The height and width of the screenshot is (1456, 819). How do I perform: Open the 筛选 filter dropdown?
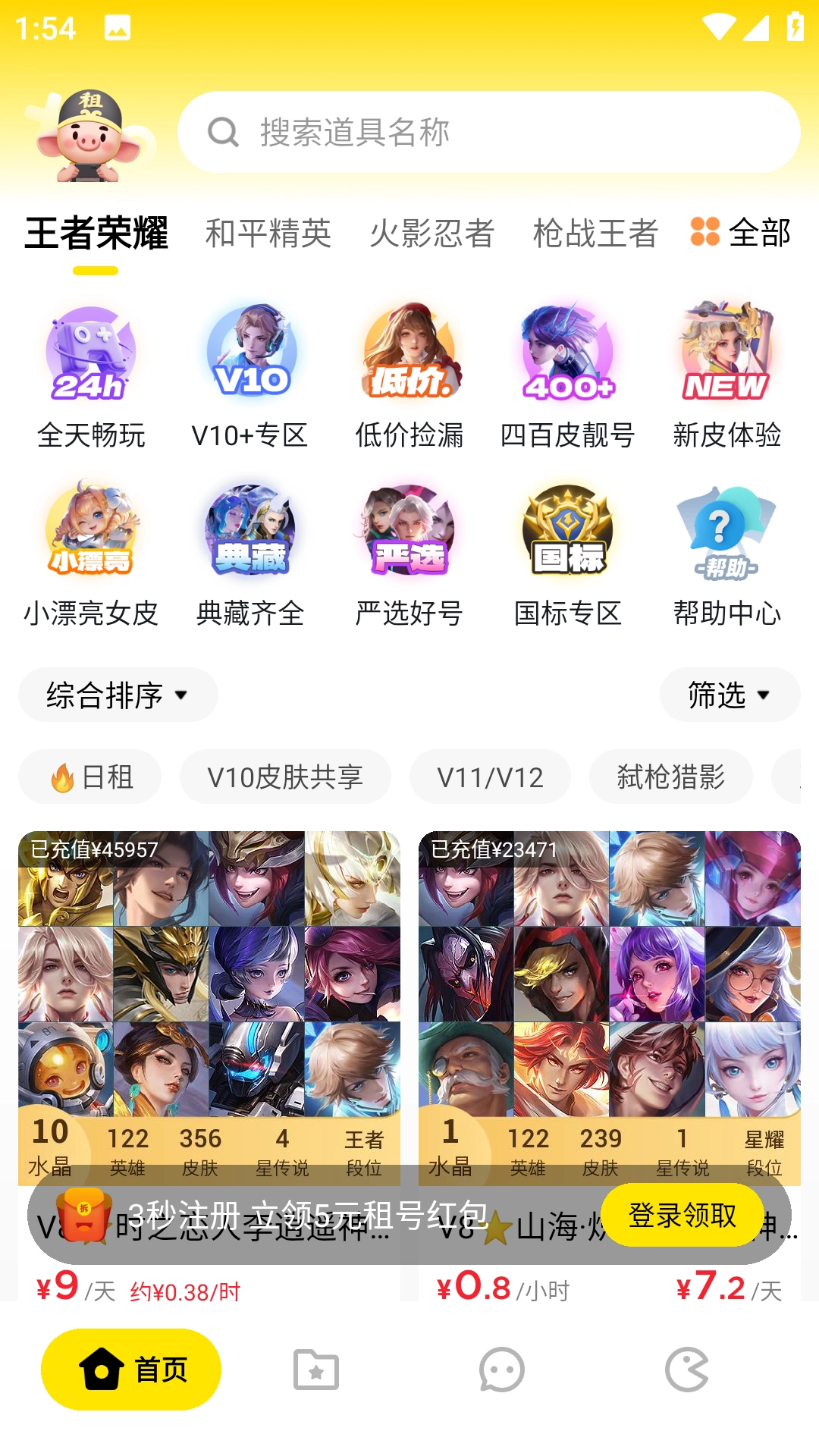730,695
